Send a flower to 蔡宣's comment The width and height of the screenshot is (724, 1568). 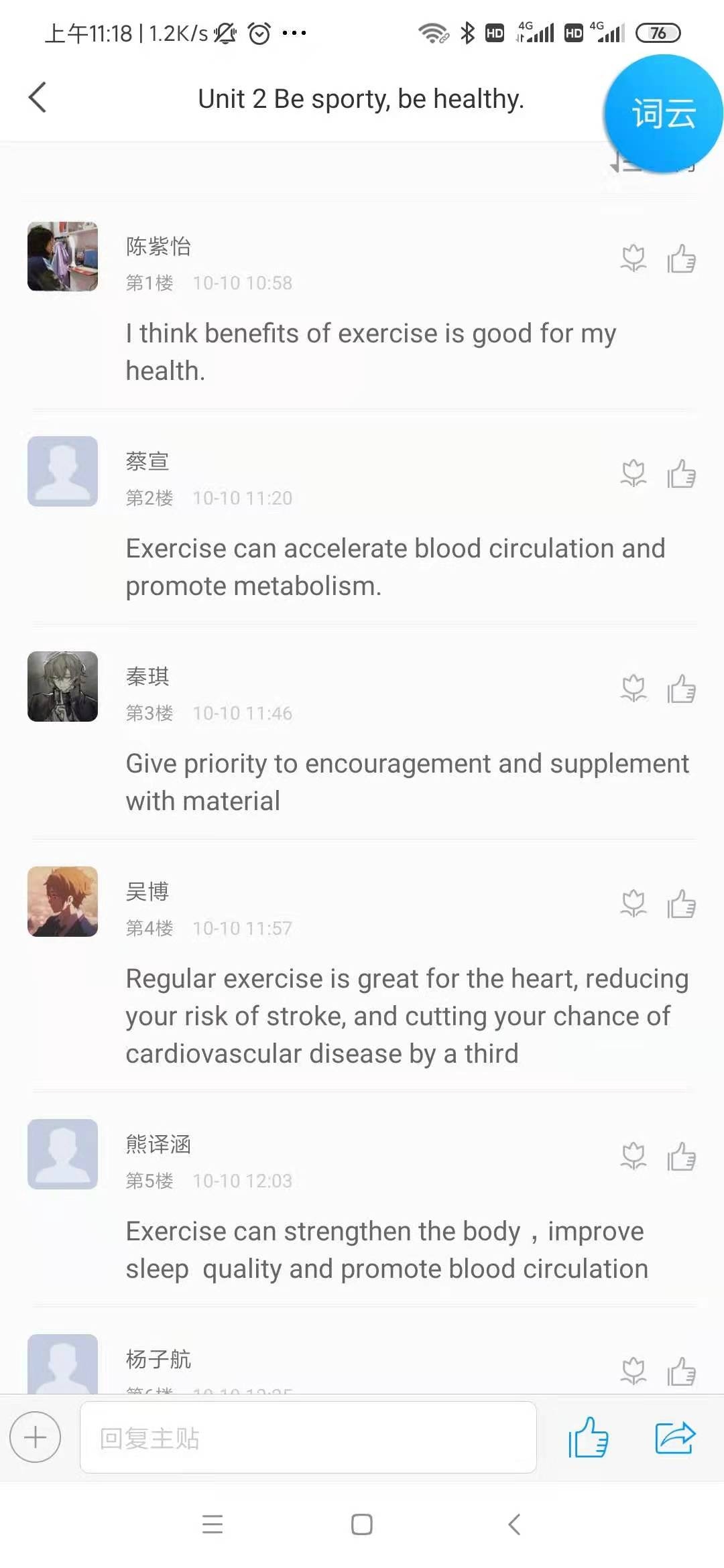coord(633,474)
